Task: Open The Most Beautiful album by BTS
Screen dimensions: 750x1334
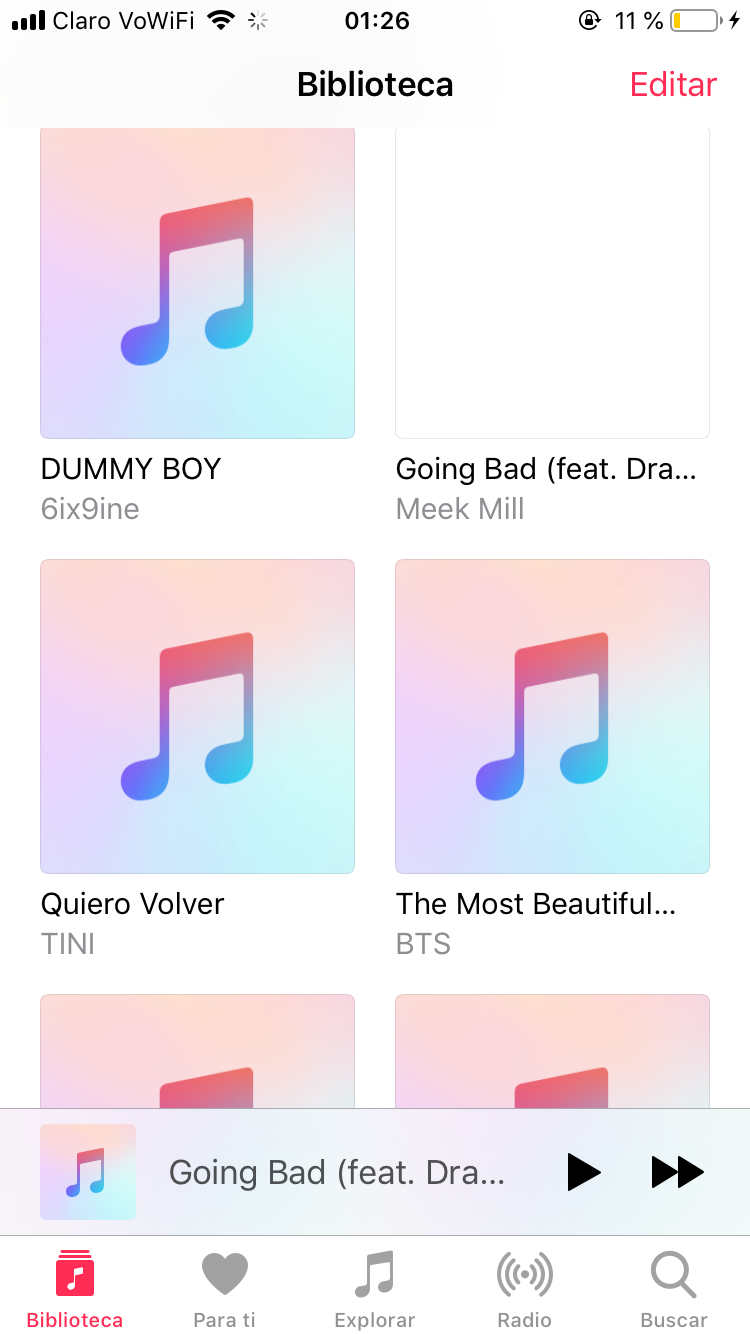Action: point(552,716)
